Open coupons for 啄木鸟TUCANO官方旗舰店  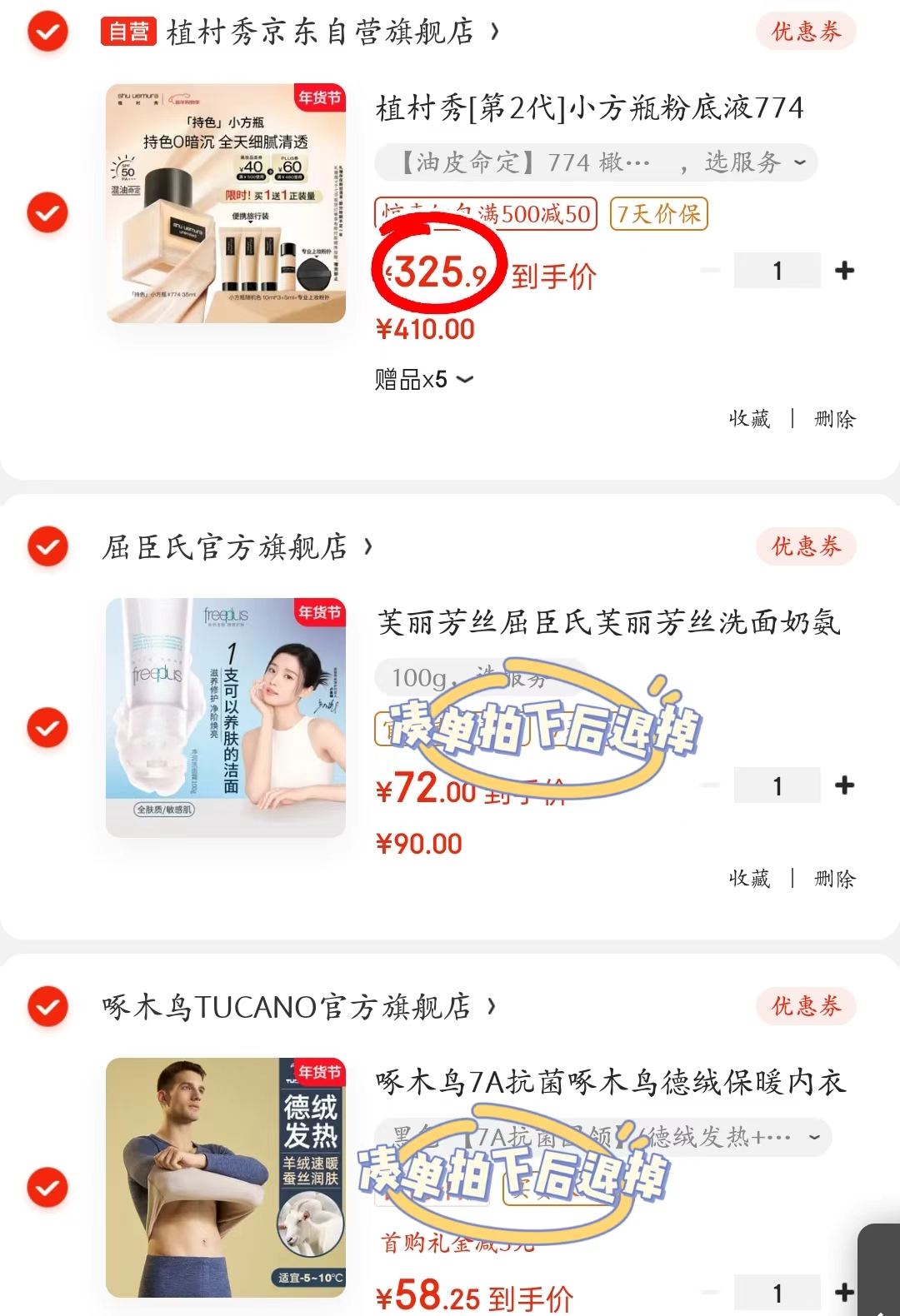pos(805,1007)
